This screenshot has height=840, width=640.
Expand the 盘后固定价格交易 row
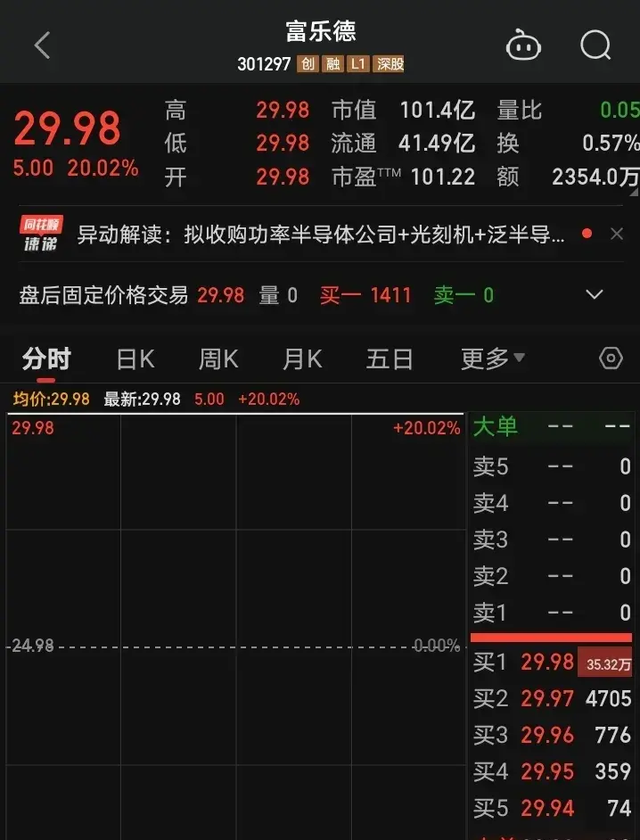click(x=595, y=295)
